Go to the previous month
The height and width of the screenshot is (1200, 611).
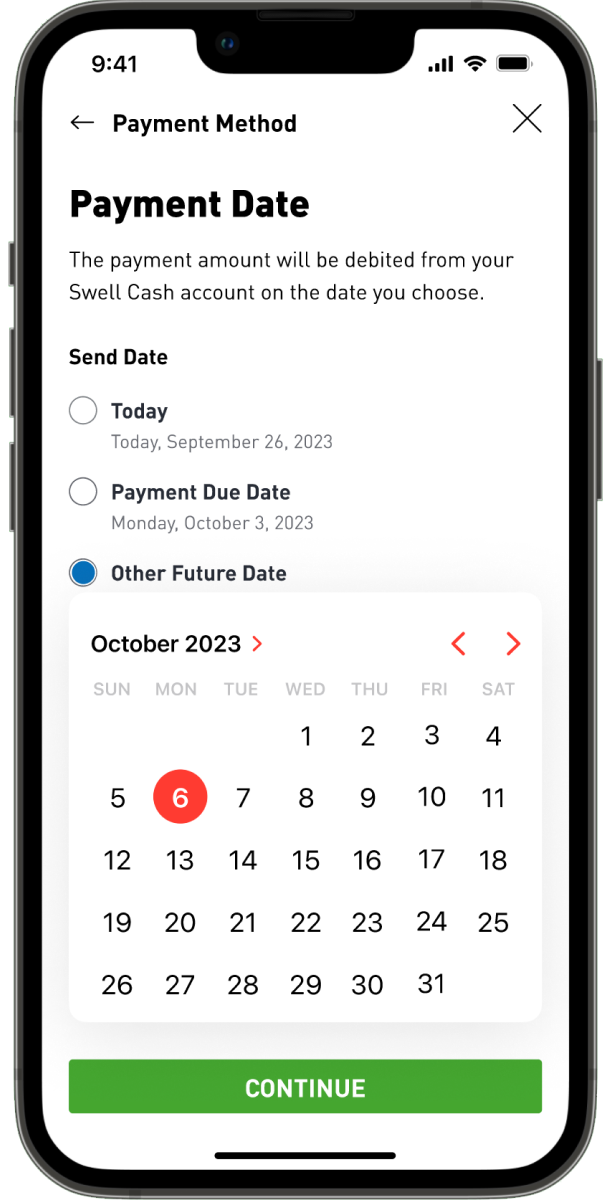tap(458, 644)
